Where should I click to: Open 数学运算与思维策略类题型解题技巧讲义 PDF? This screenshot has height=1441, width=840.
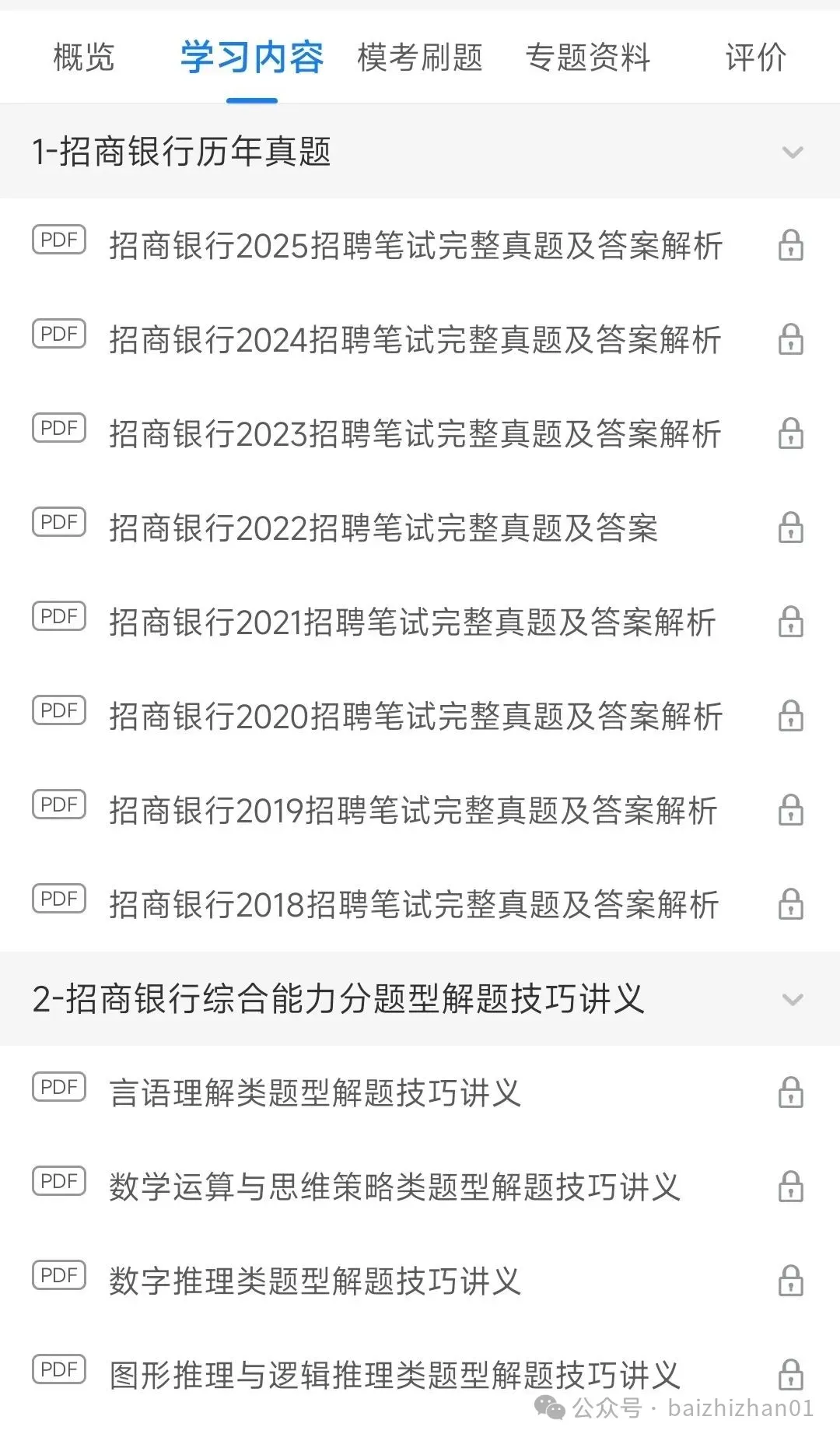pos(394,1187)
